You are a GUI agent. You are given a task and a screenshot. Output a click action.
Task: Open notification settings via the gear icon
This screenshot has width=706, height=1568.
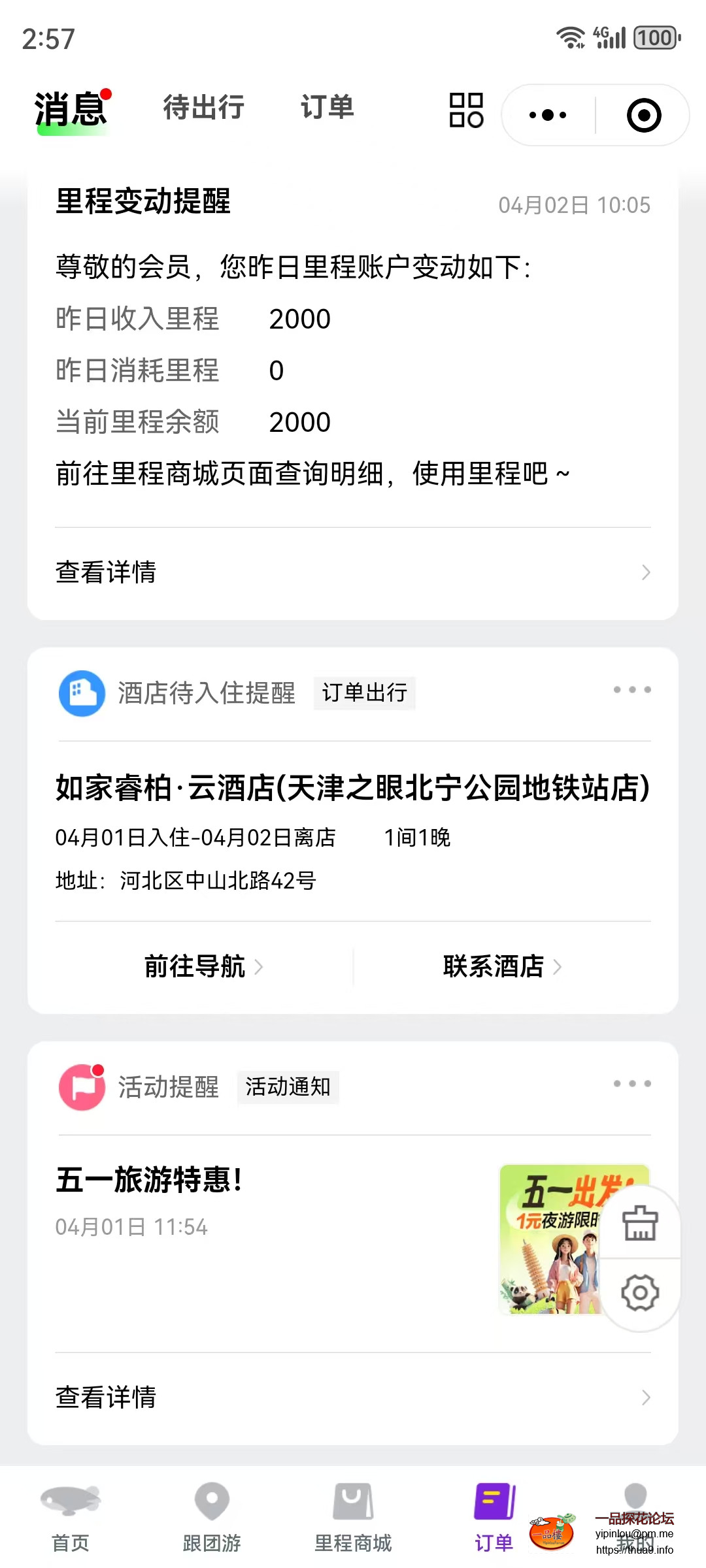(x=641, y=1292)
